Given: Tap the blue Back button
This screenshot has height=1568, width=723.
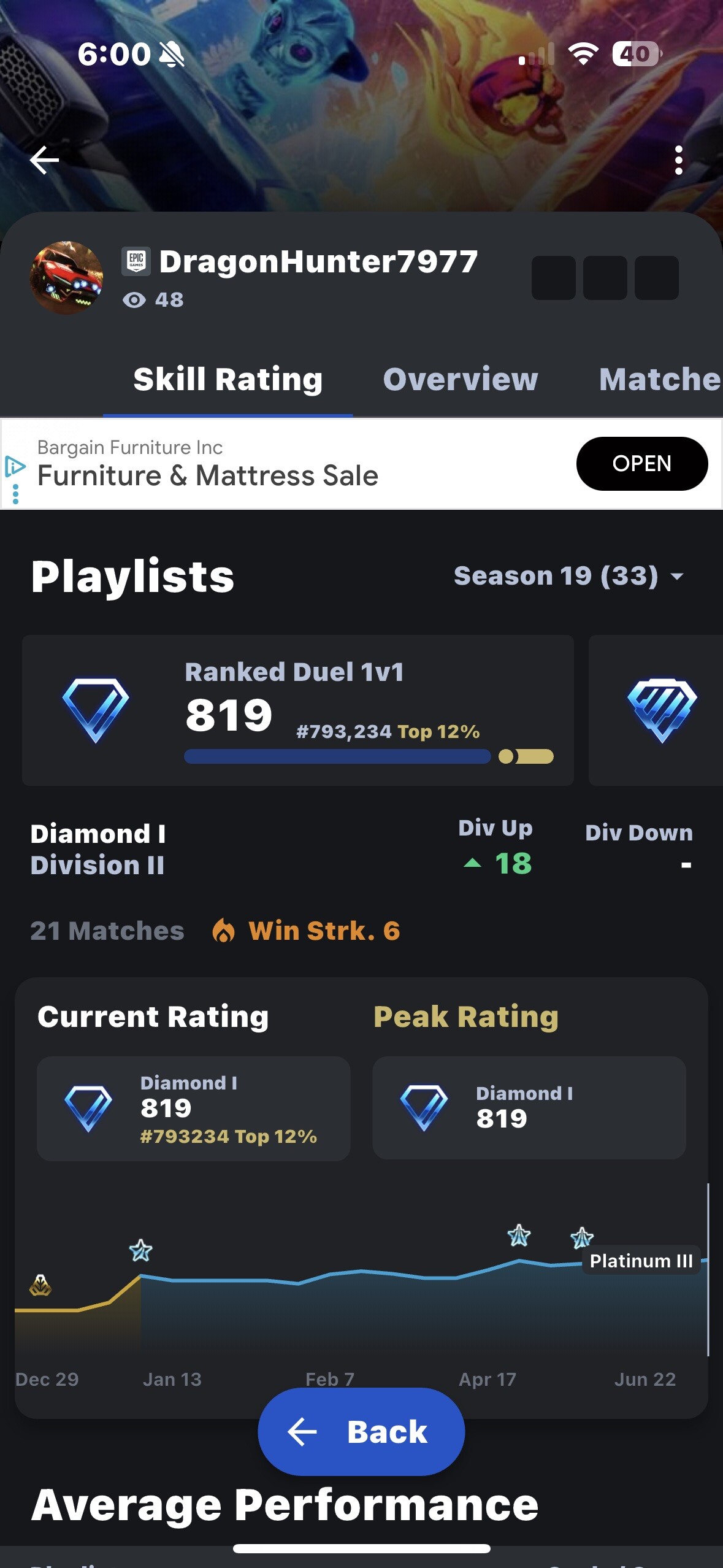Looking at the screenshot, I should click(361, 1431).
